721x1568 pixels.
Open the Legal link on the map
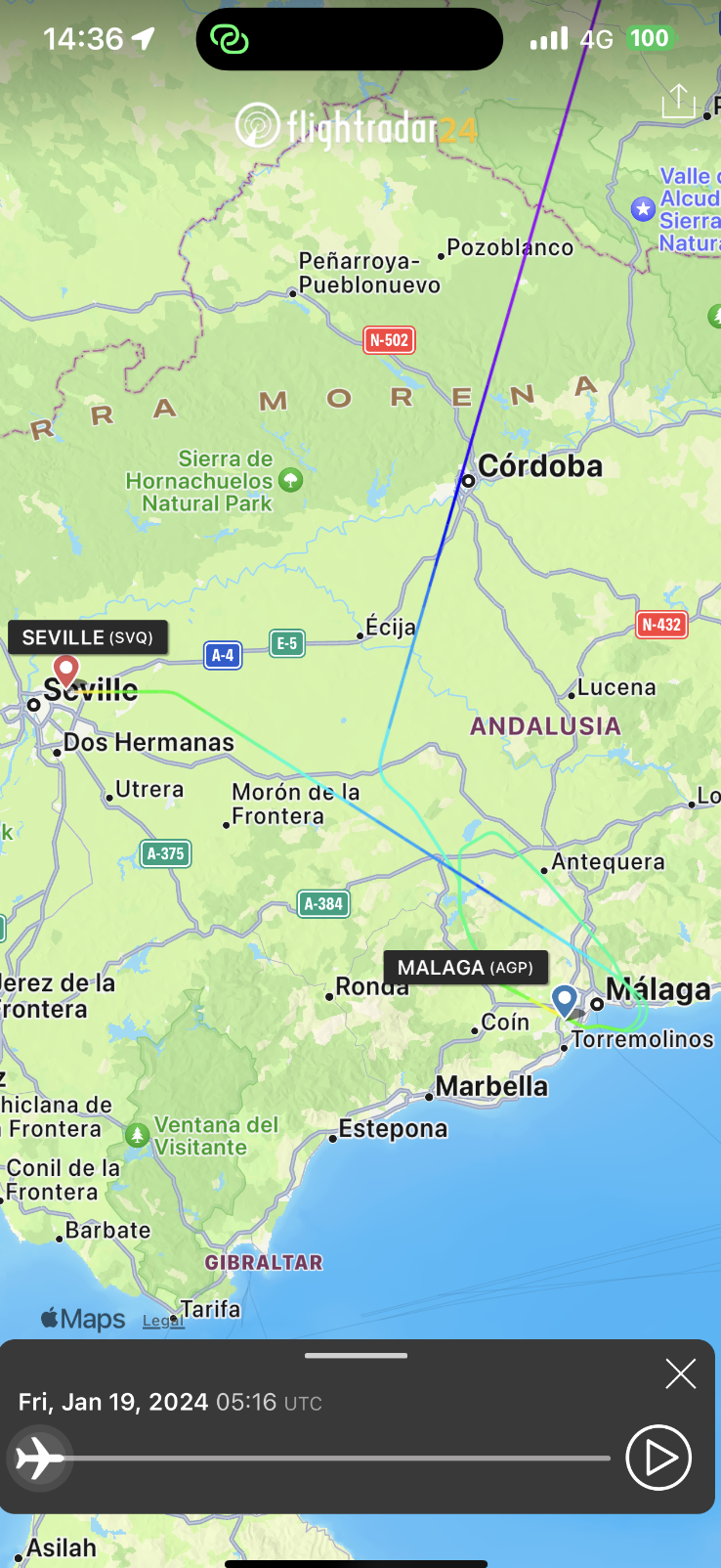[162, 1321]
